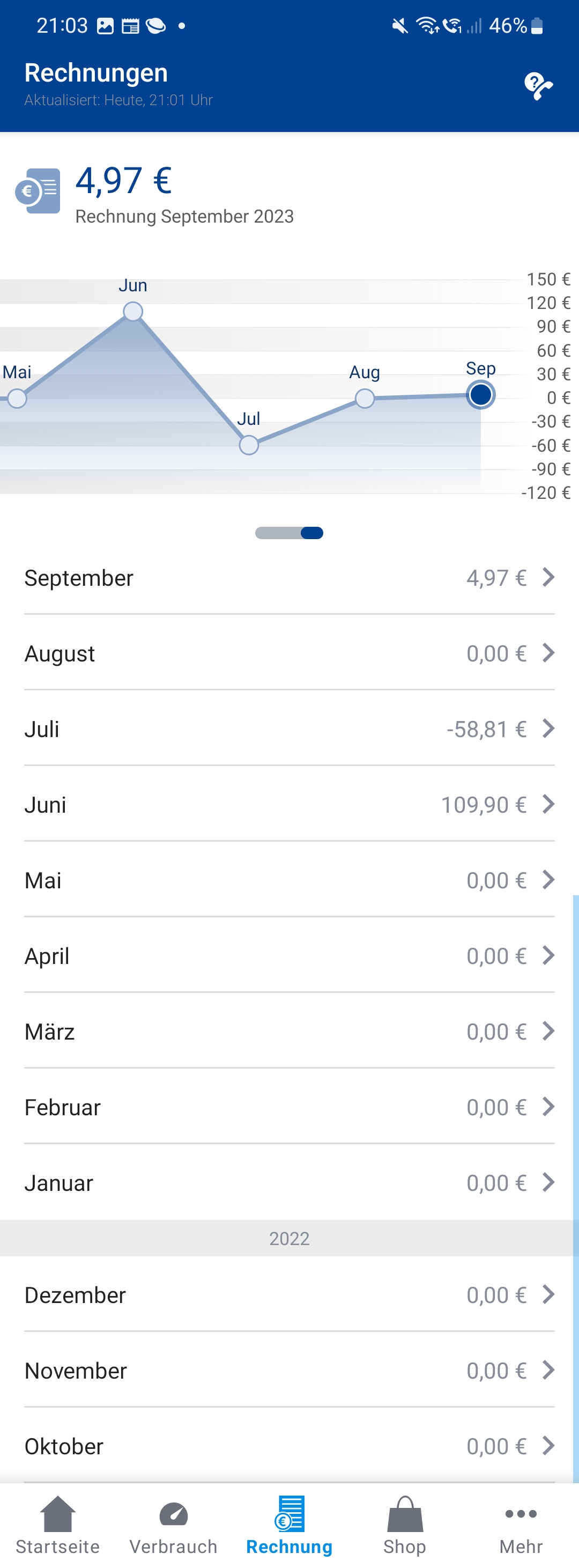Open the help and contact icon

[x=538, y=86]
